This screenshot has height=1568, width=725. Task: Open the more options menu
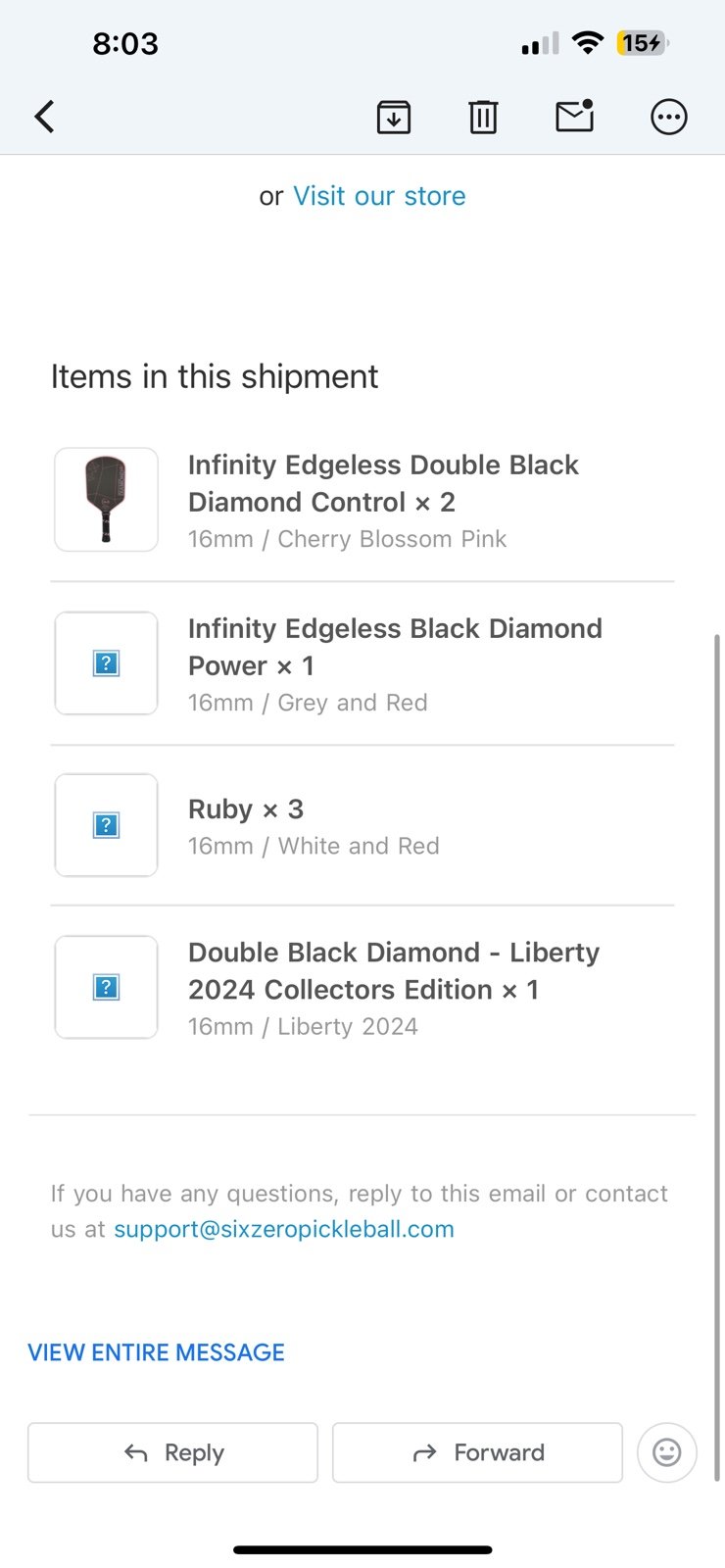669,117
